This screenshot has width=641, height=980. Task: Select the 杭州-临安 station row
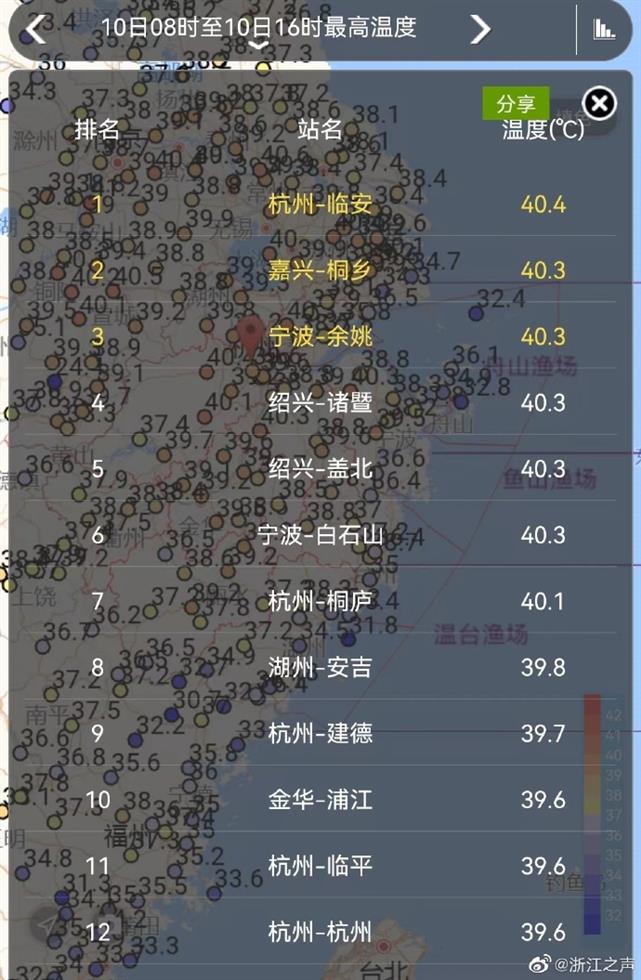[x=320, y=204]
